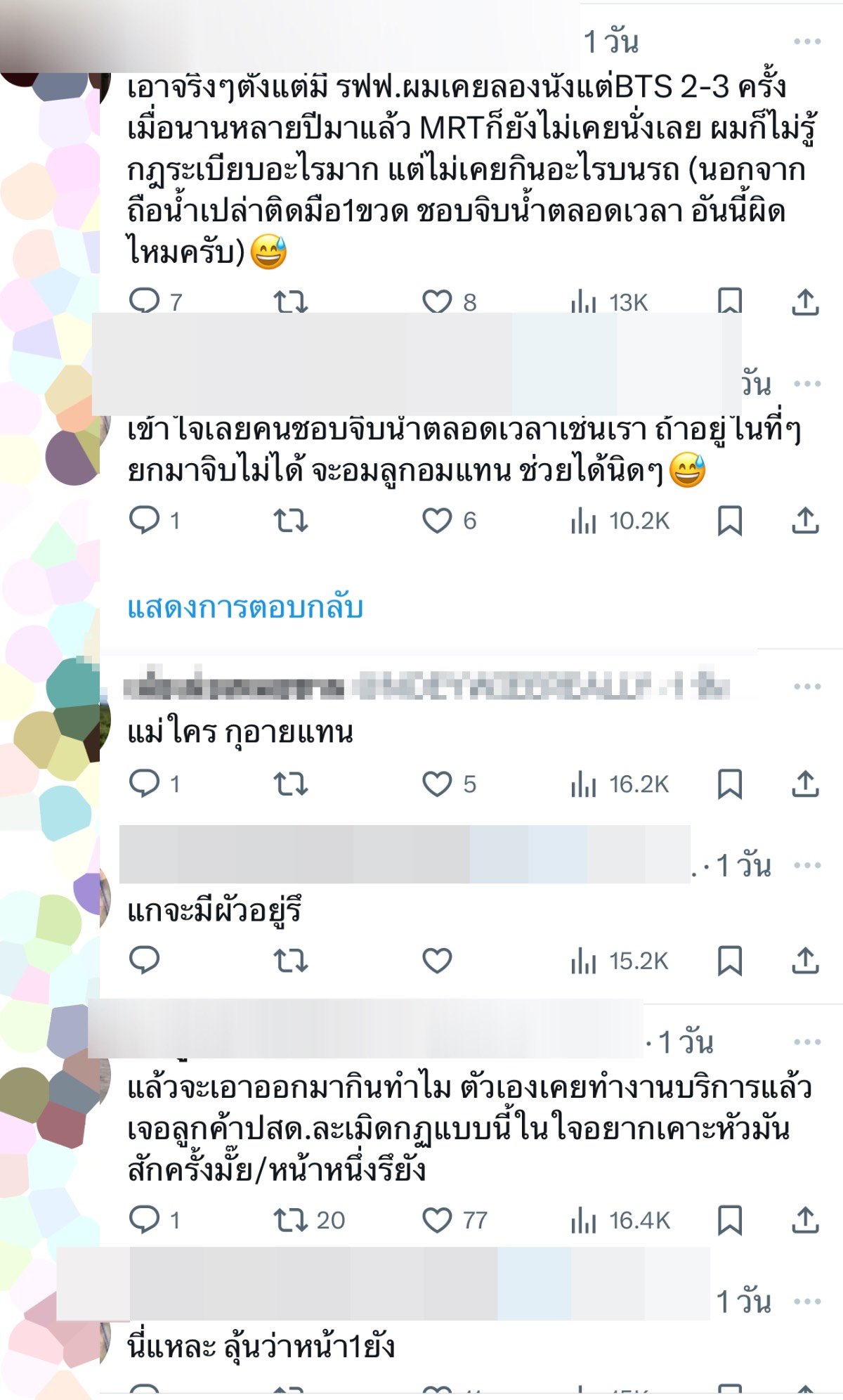
Task: Like the tweet แม่ใคร กุอายแทน
Action: tap(437, 784)
